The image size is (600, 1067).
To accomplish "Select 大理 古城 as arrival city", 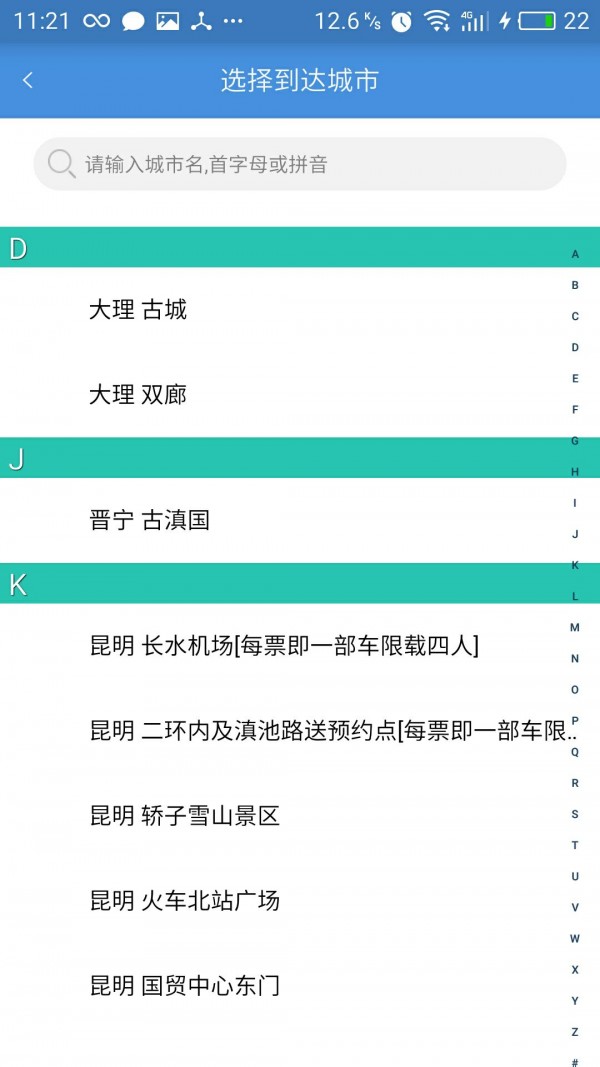I will point(138,310).
